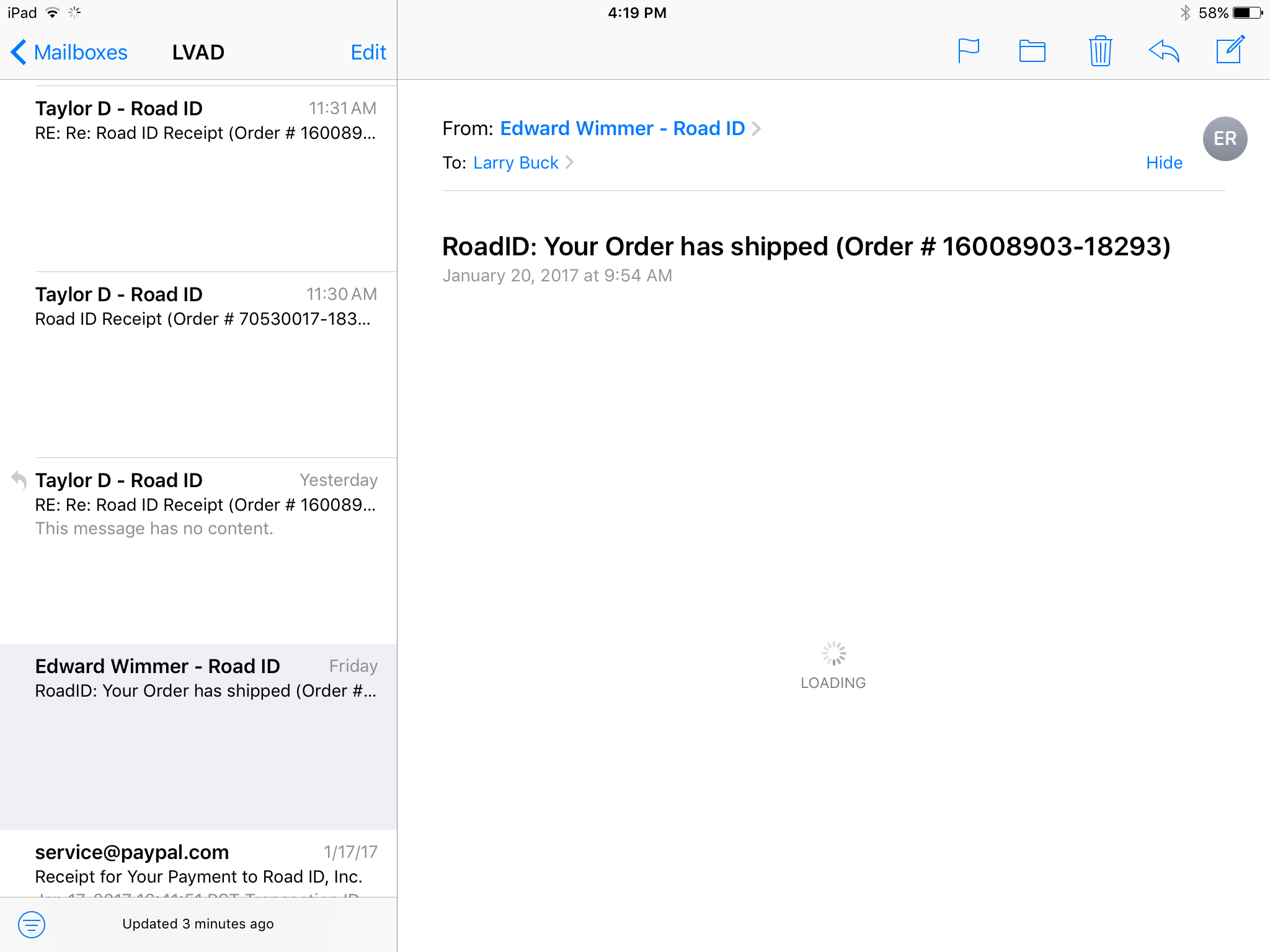Screen dimensions: 1270x952
Task: Move message to a folder
Action: coord(1032,51)
